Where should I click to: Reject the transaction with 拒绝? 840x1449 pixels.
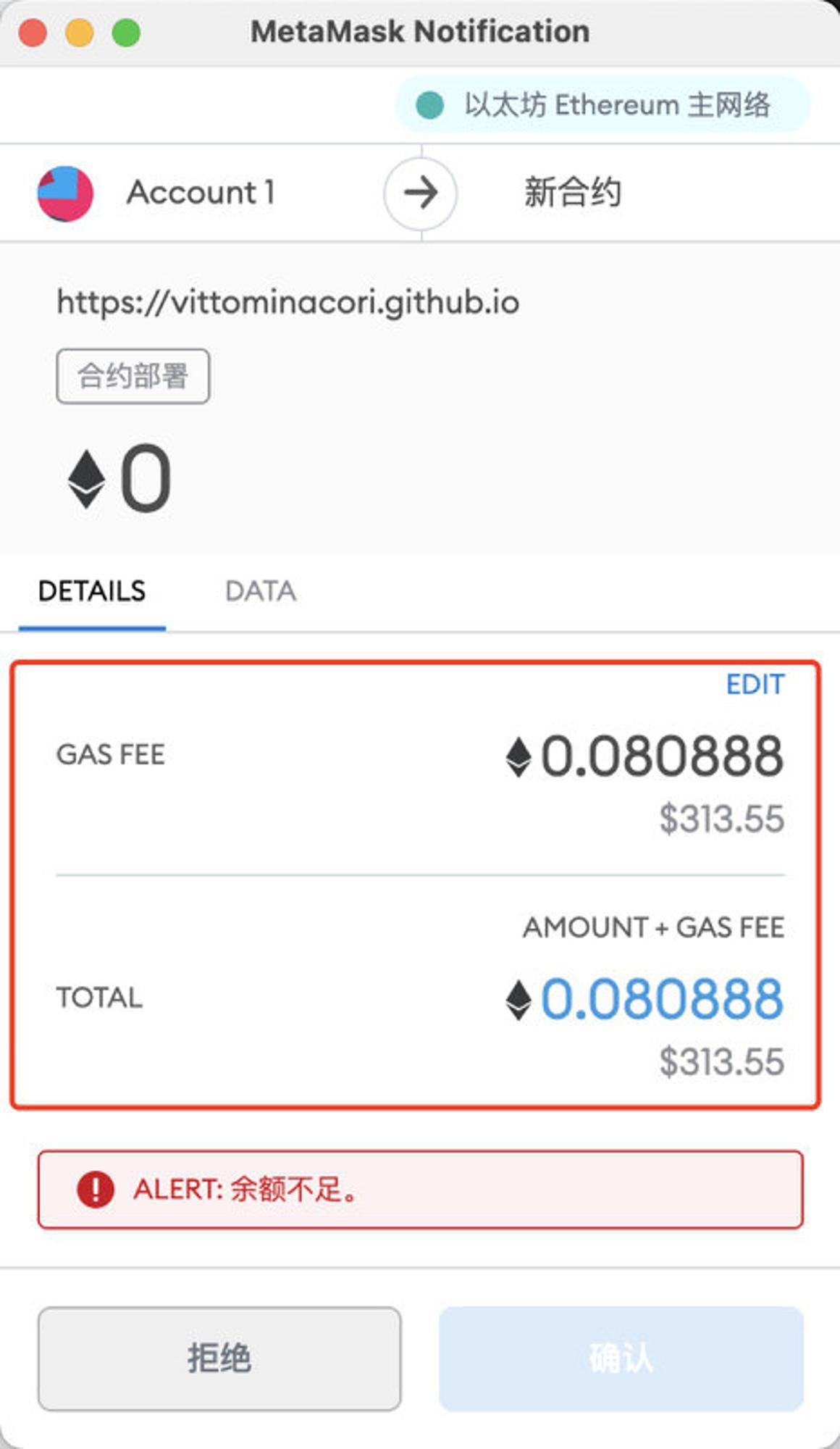tap(219, 1358)
